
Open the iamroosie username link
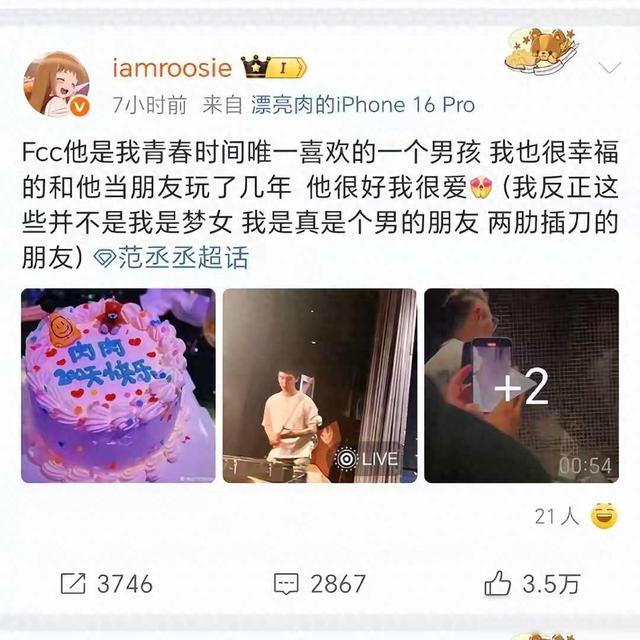pyautogui.click(x=172, y=67)
